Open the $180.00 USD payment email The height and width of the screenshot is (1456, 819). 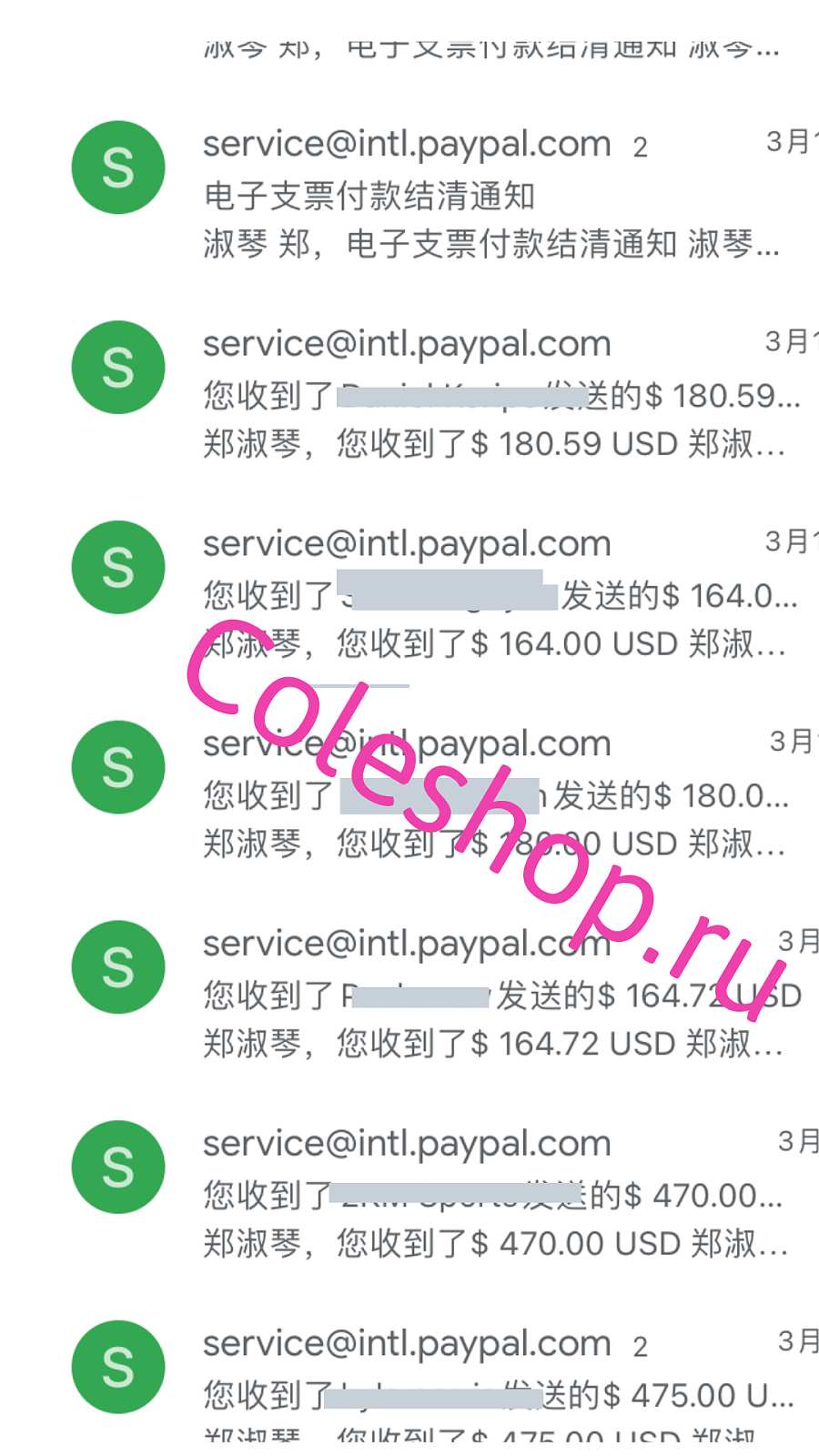tap(409, 793)
